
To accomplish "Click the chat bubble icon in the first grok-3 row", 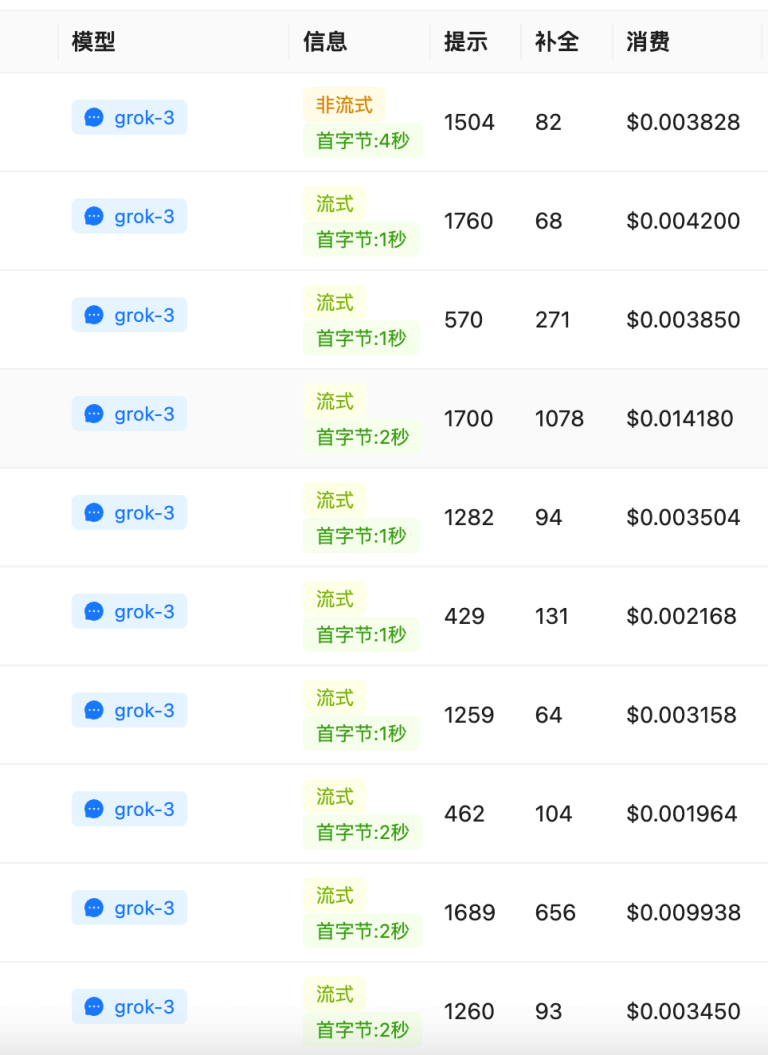I will tap(93, 117).
